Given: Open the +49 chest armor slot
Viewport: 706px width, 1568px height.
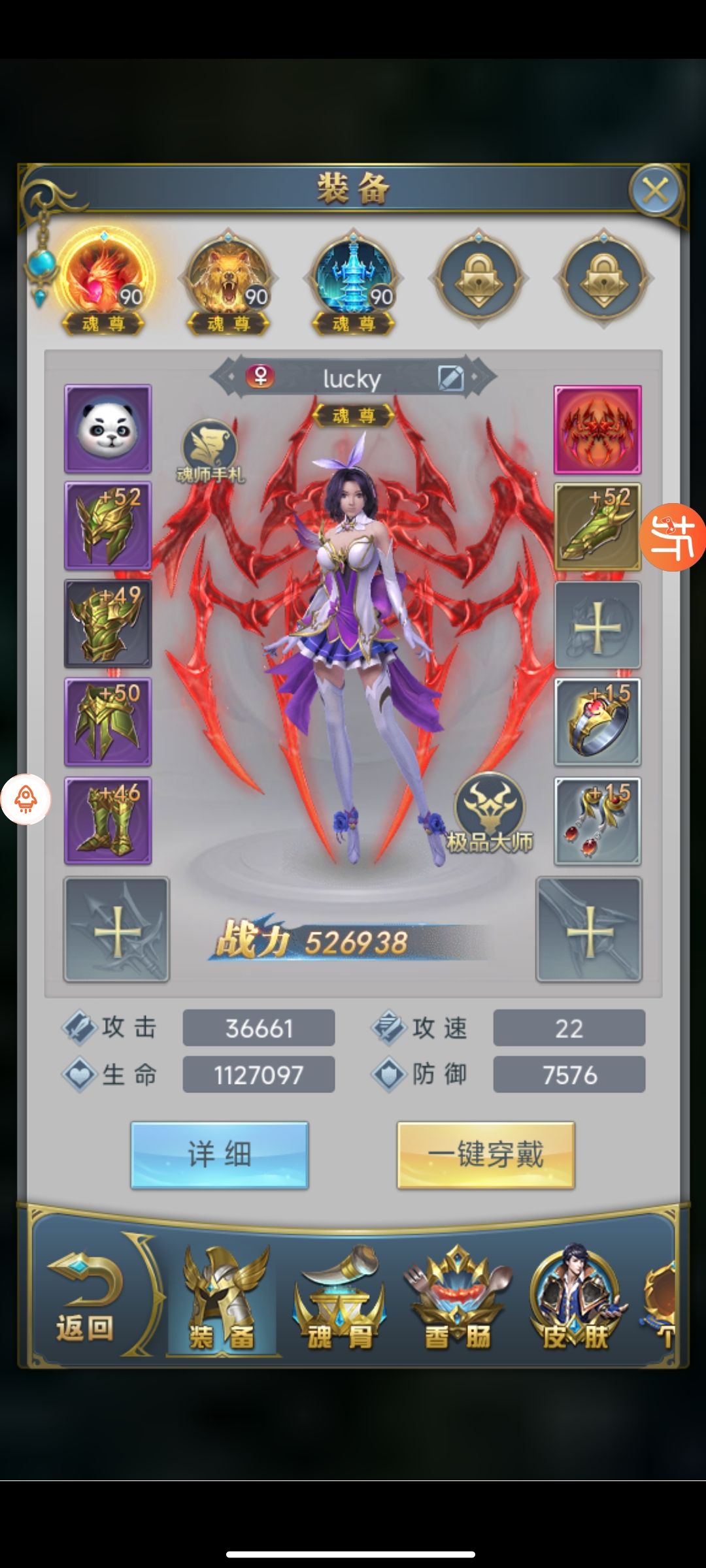Looking at the screenshot, I should tap(108, 624).
